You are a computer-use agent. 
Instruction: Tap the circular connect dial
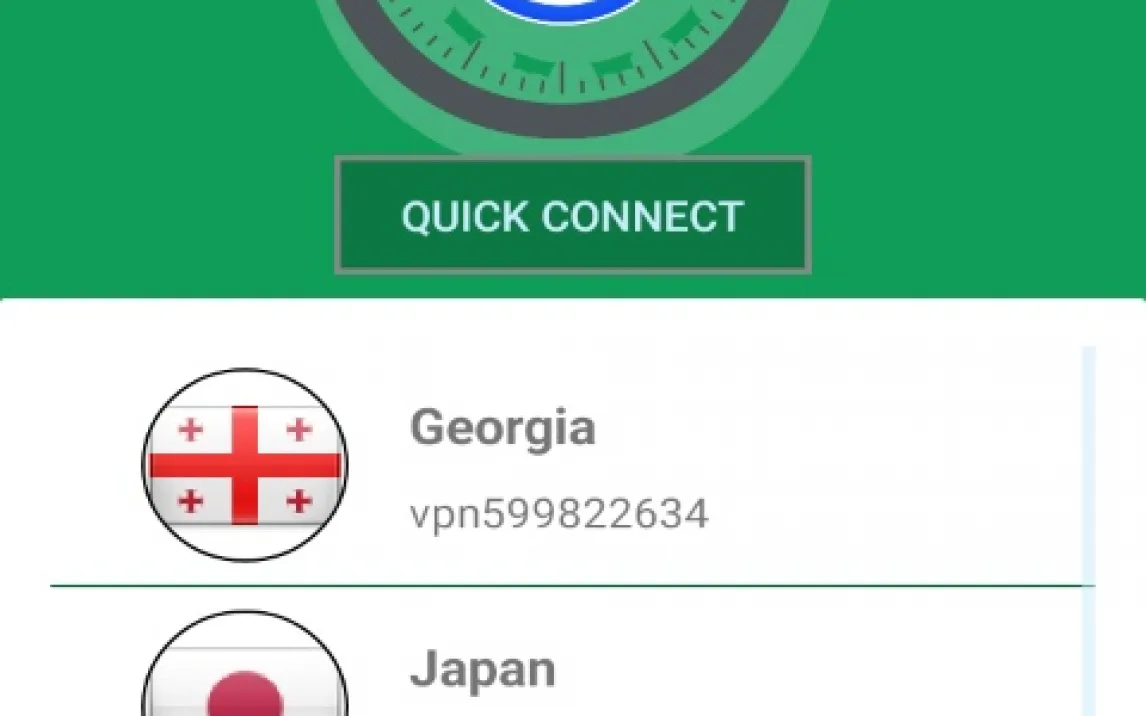(x=572, y=40)
